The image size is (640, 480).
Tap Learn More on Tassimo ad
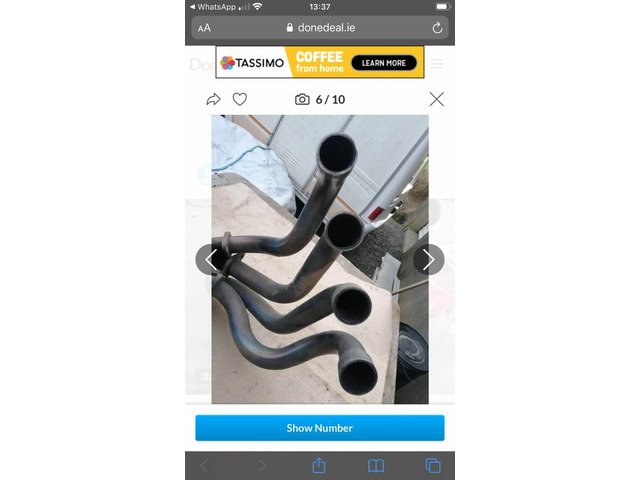click(384, 62)
